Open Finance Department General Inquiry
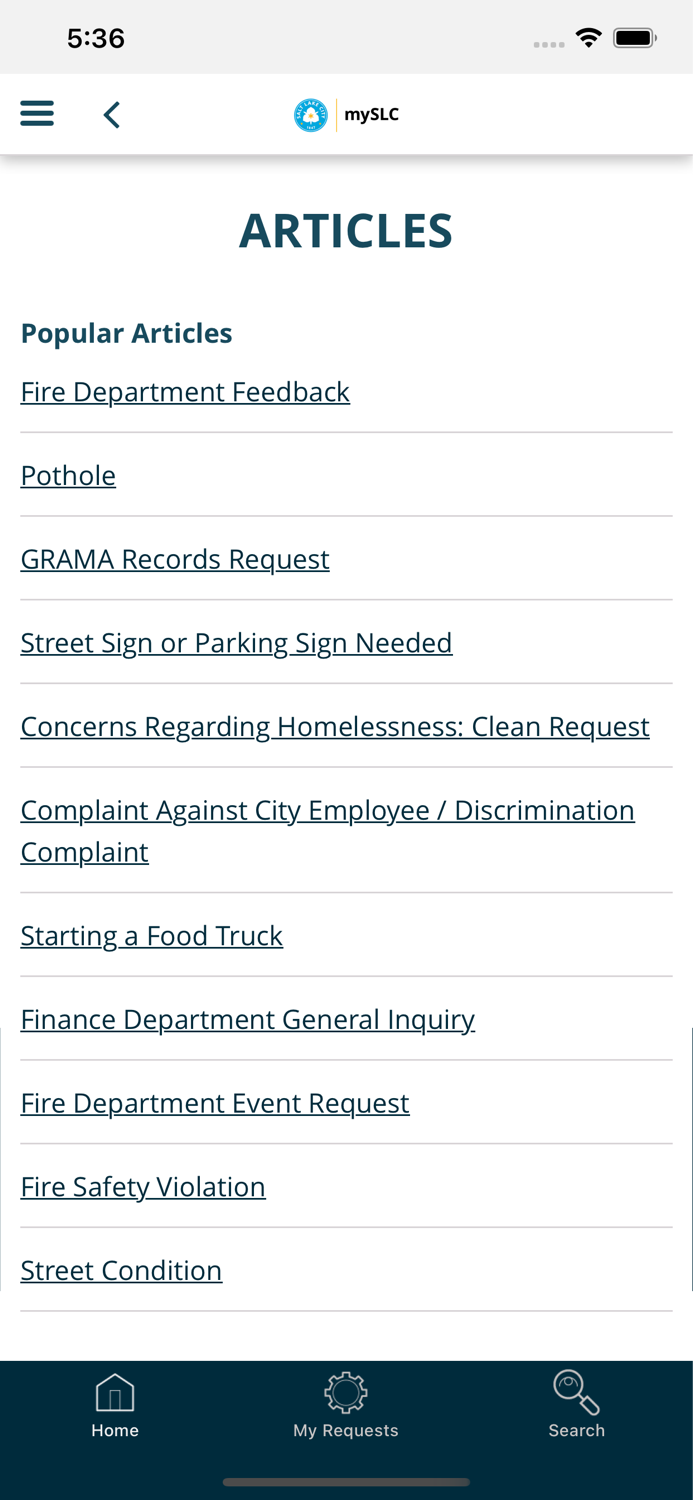The height and width of the screenshot is (1500, 693). point(247,1020)
